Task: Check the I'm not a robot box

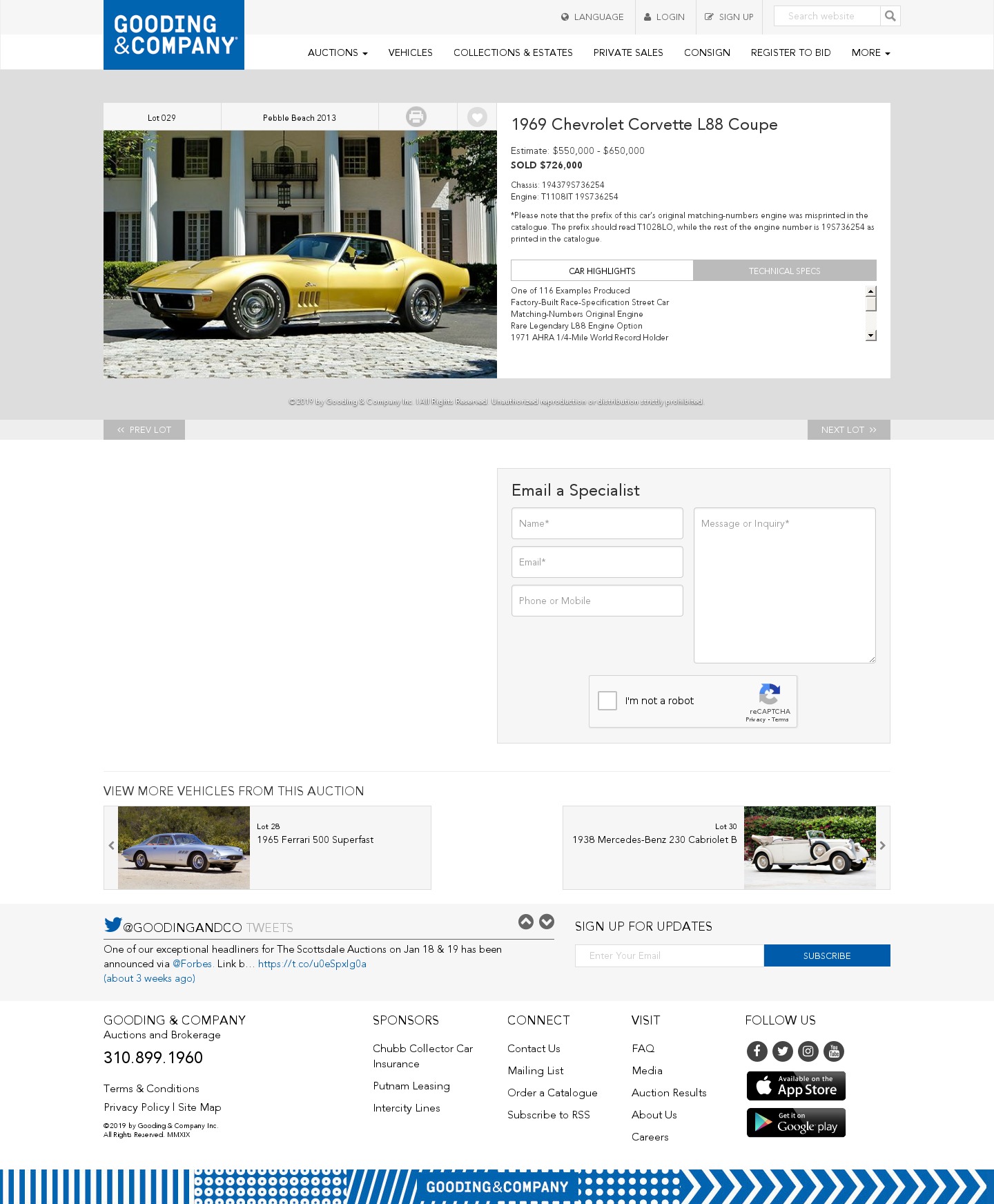Action: 607,701
